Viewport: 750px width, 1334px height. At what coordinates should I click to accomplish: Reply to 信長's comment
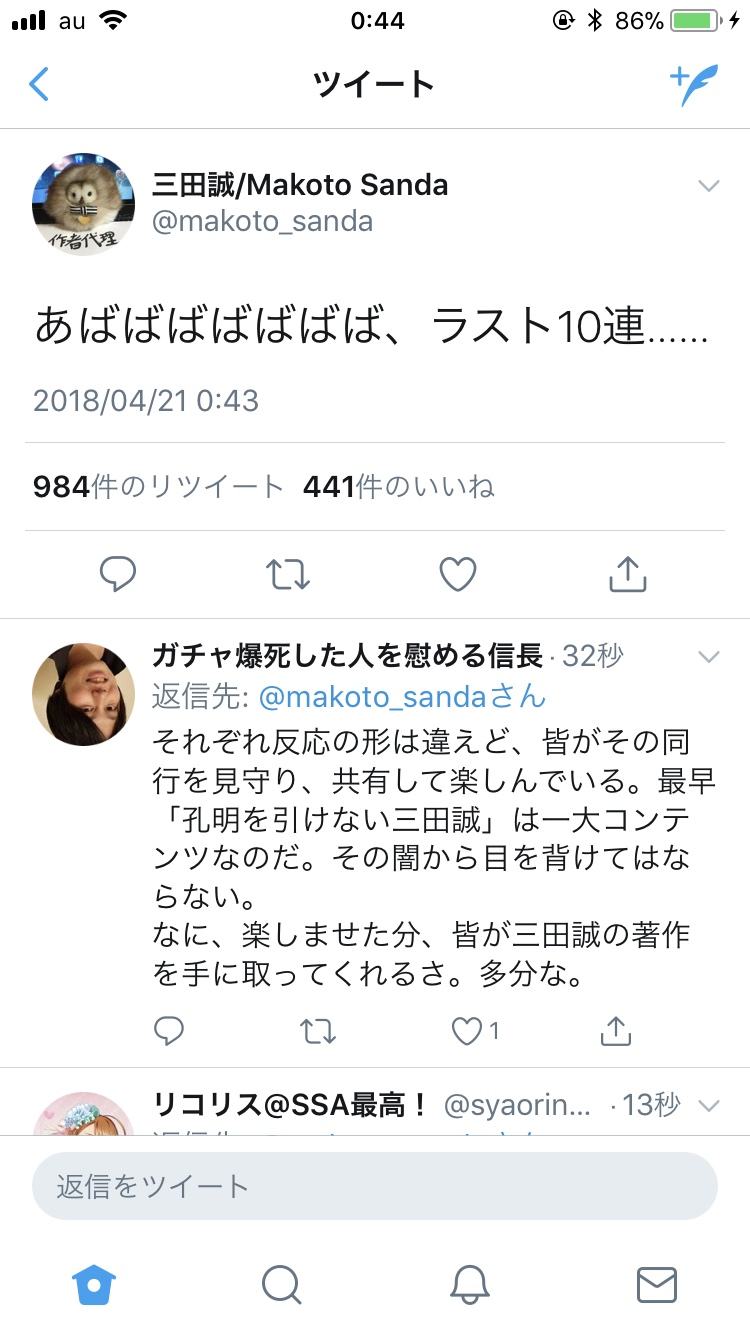point(168,1031)
